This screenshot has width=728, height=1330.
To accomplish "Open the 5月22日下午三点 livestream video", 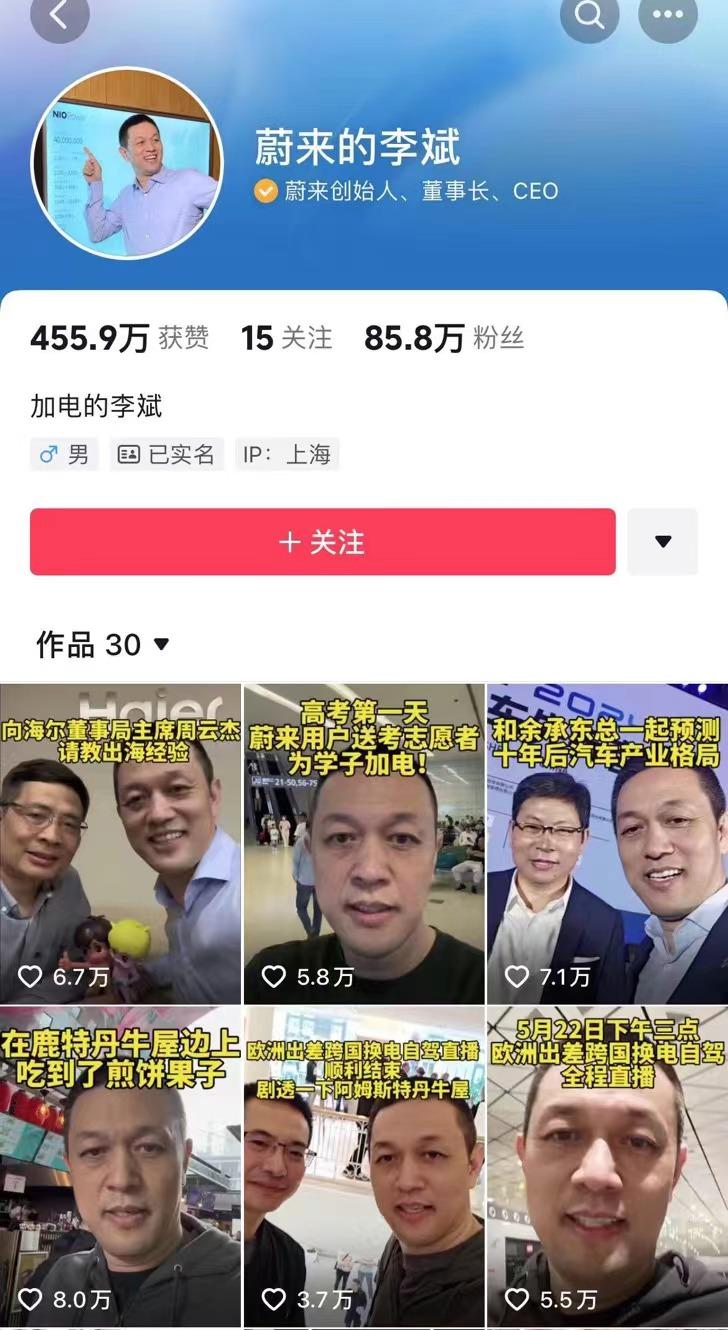I will coord(607,1165).
